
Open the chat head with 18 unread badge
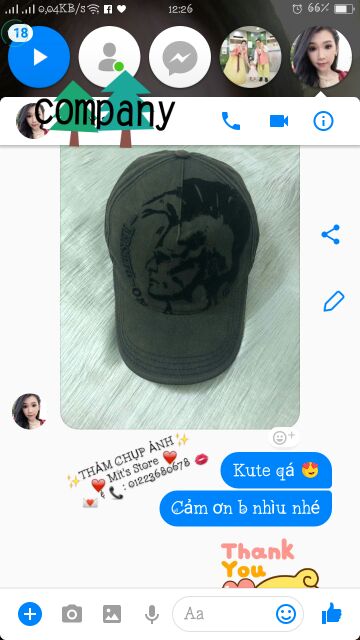pyautogui.click(x=39, y=57)
